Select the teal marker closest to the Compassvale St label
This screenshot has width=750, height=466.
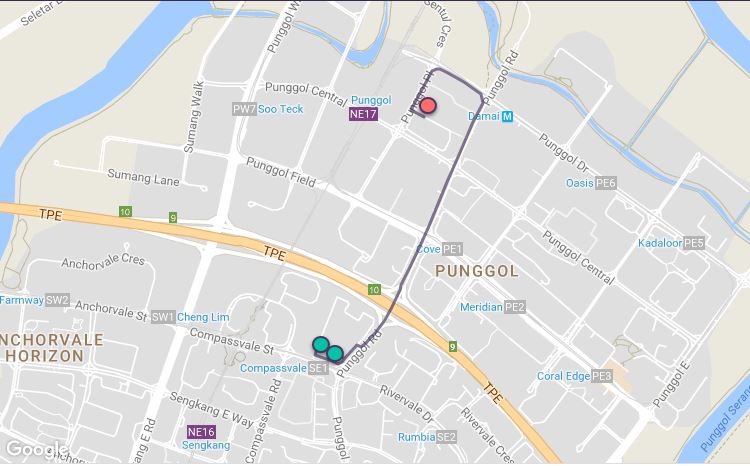320,345
